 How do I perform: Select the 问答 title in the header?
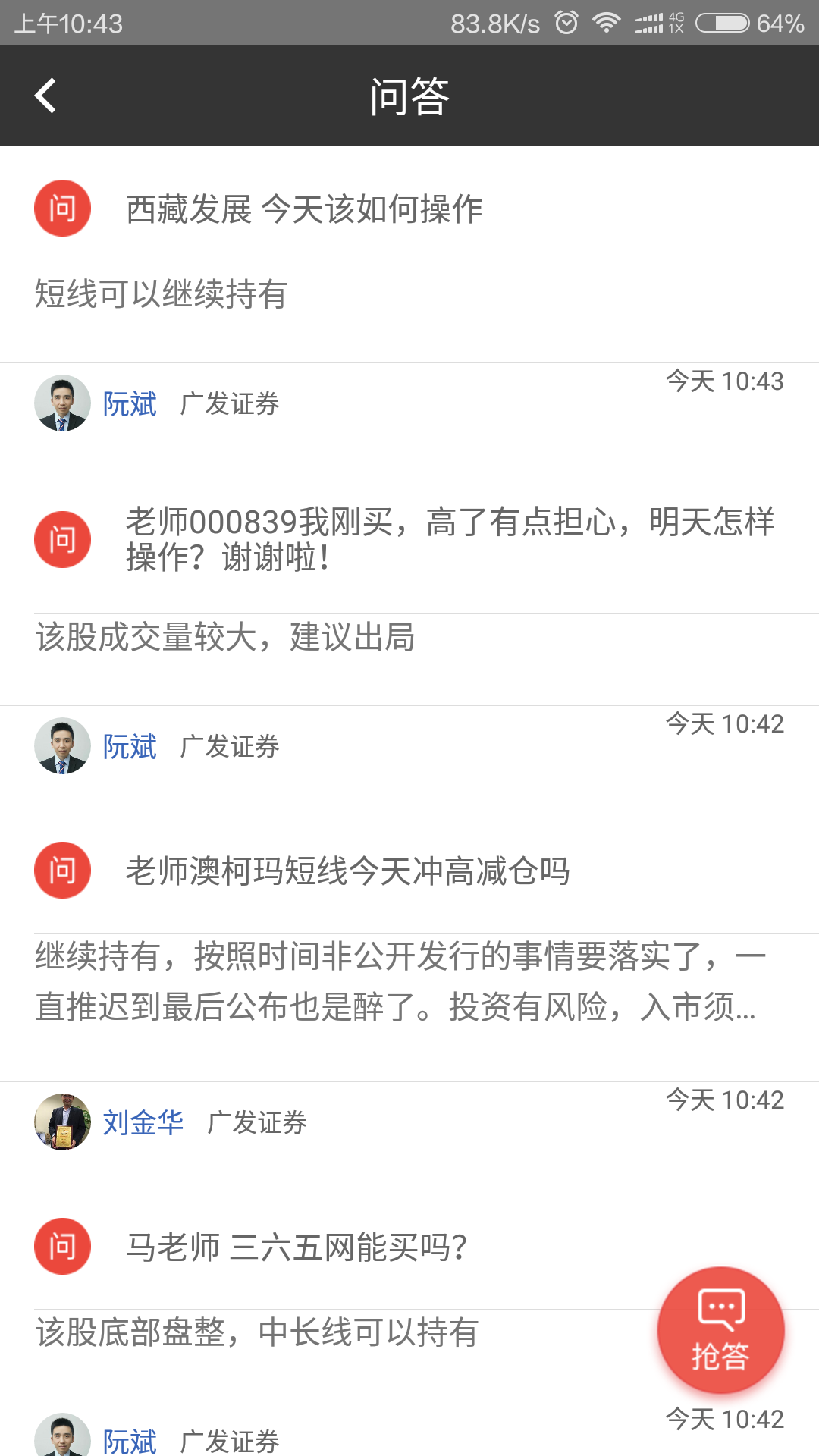[x=409, y=96]
